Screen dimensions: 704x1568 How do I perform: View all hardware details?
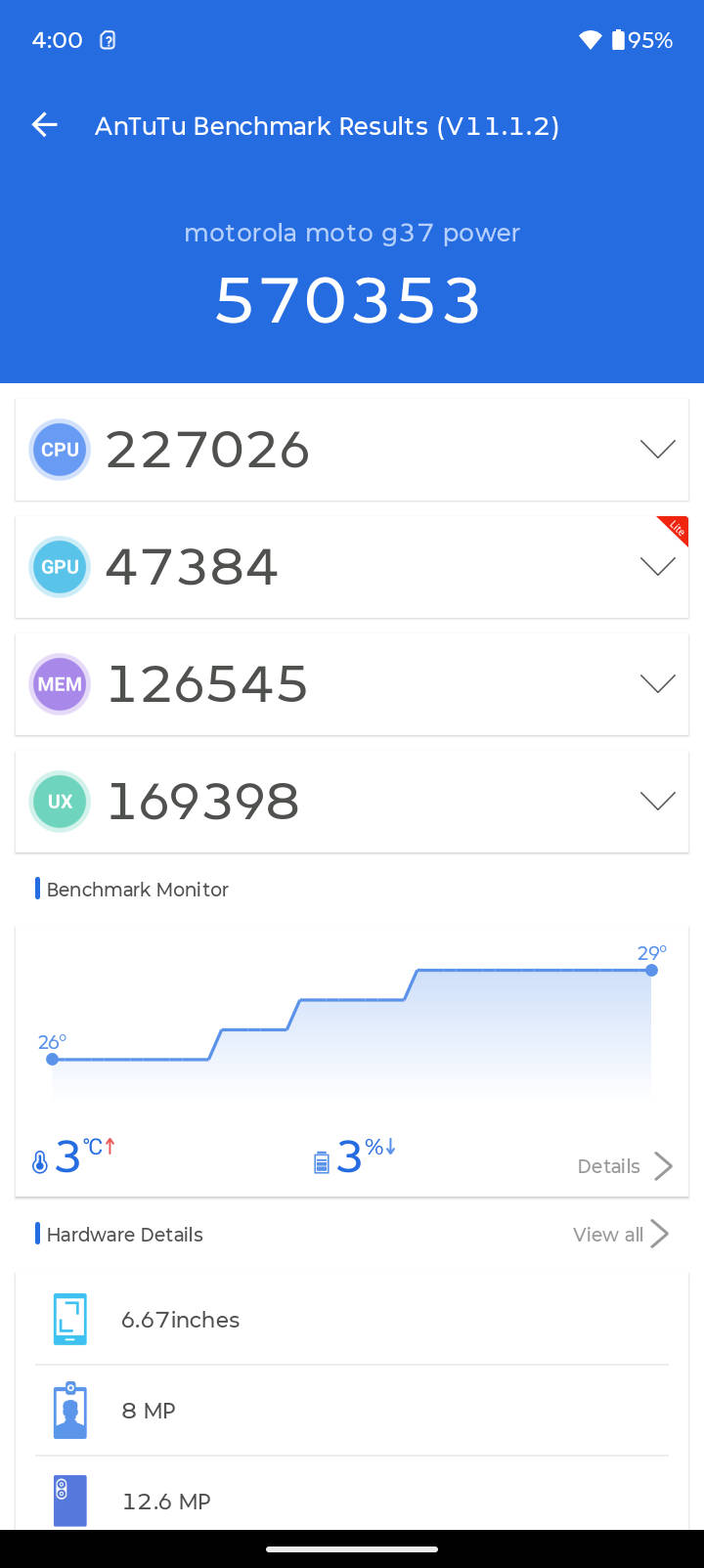[x=621, y=1234]
